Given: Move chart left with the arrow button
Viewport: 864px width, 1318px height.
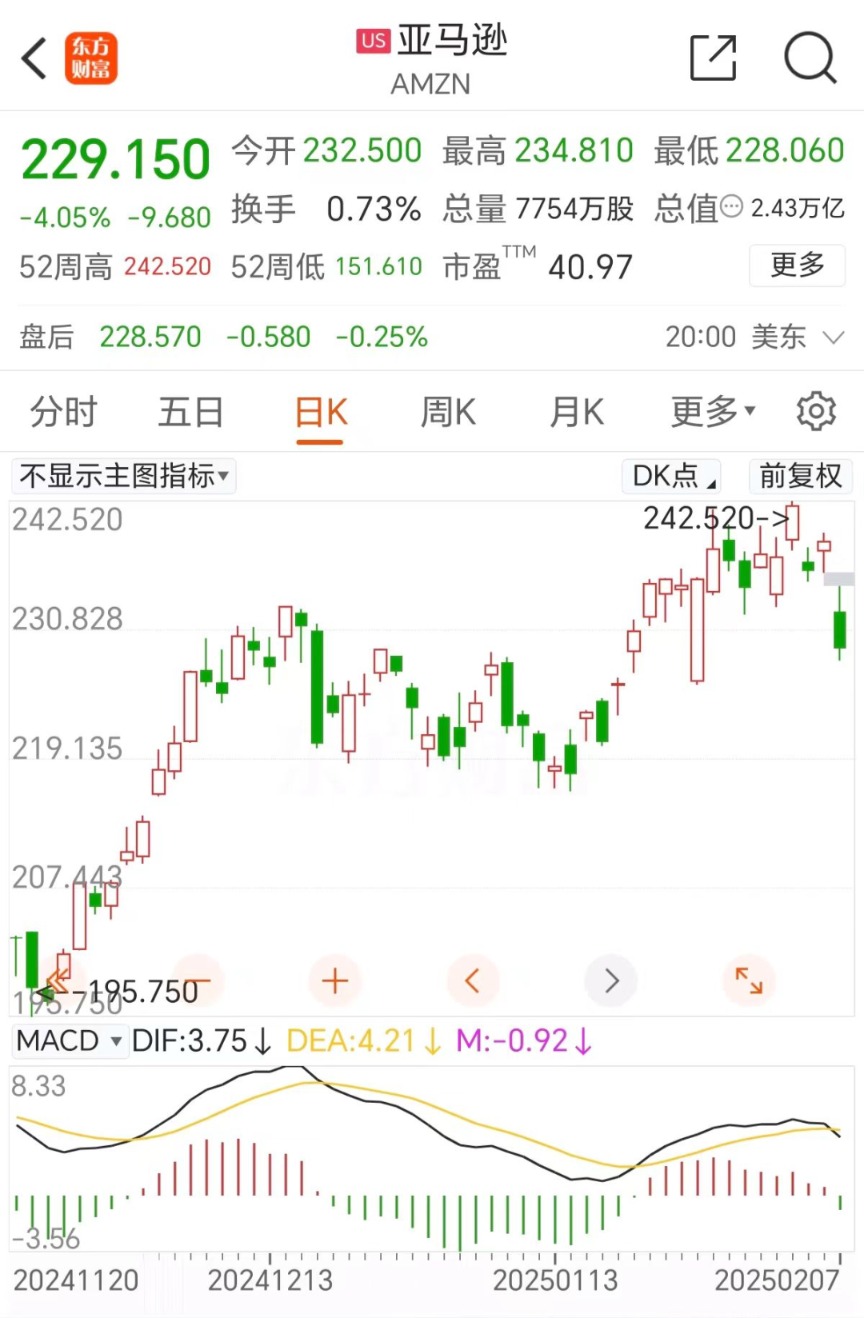Looking at the screenshot, I should pyautogui.click(x=473, y=981).
